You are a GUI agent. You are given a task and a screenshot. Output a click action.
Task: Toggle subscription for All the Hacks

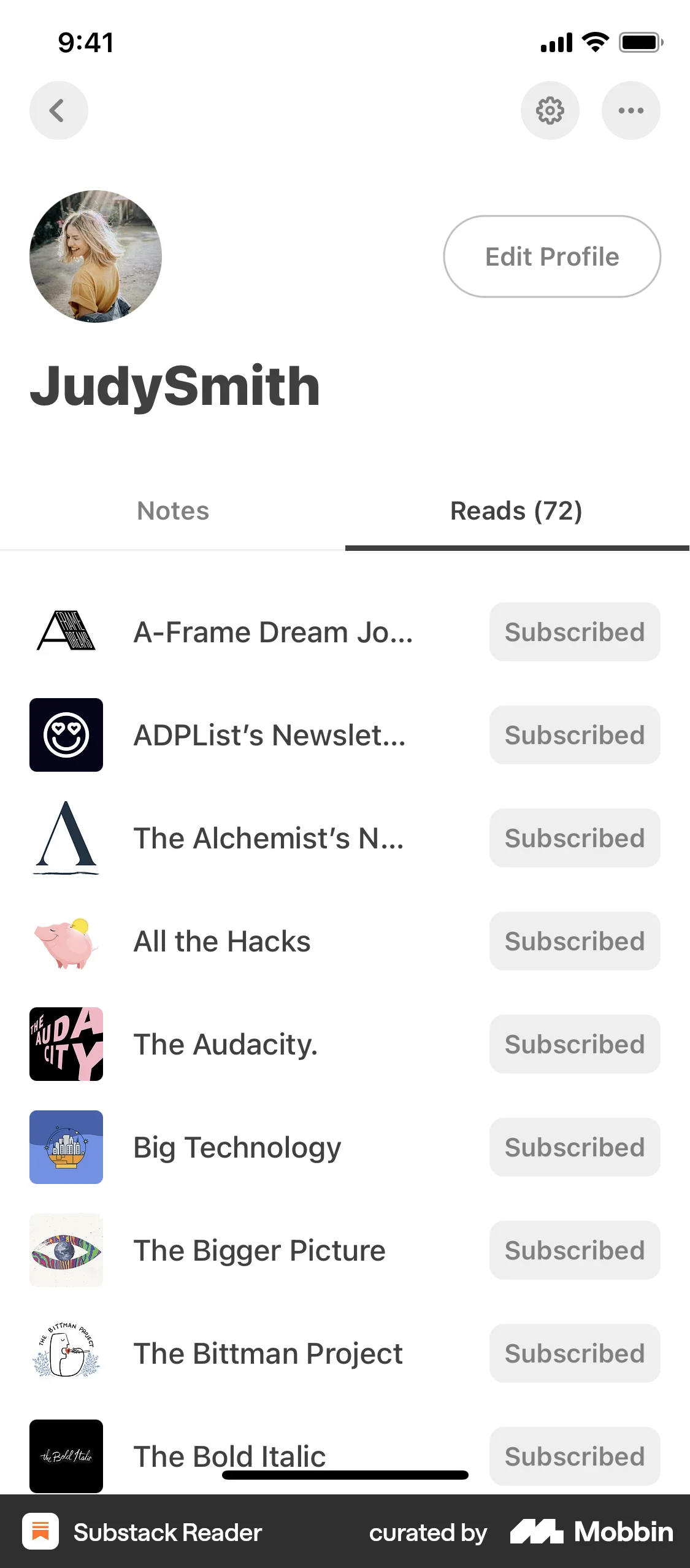click(x=574, y=942)
